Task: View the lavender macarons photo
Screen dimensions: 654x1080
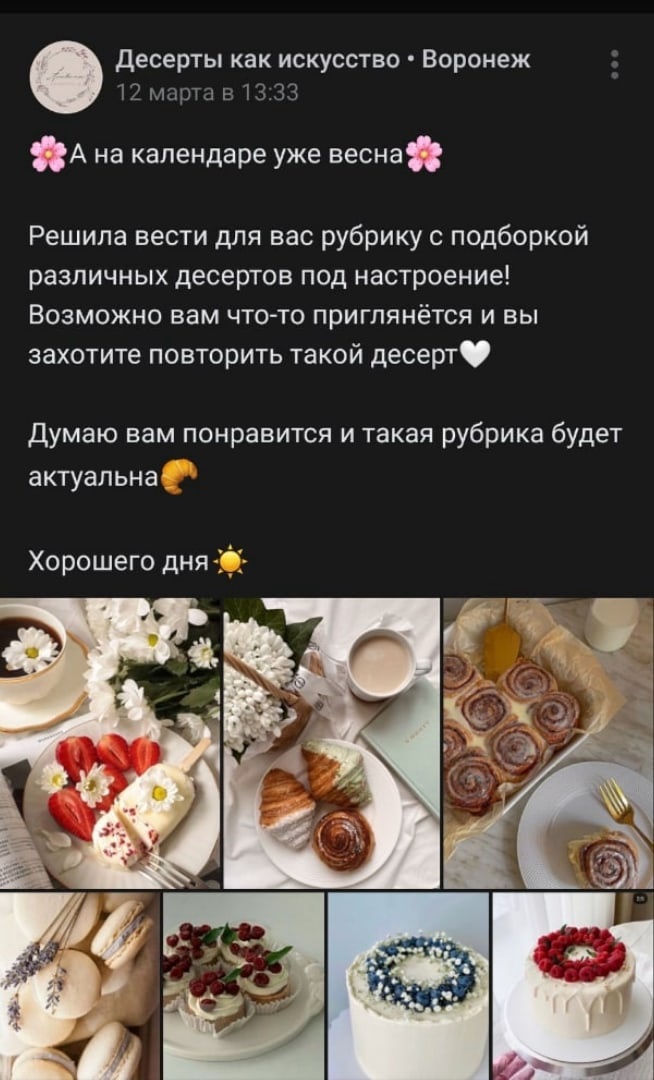Action: [x=79, y=985]
